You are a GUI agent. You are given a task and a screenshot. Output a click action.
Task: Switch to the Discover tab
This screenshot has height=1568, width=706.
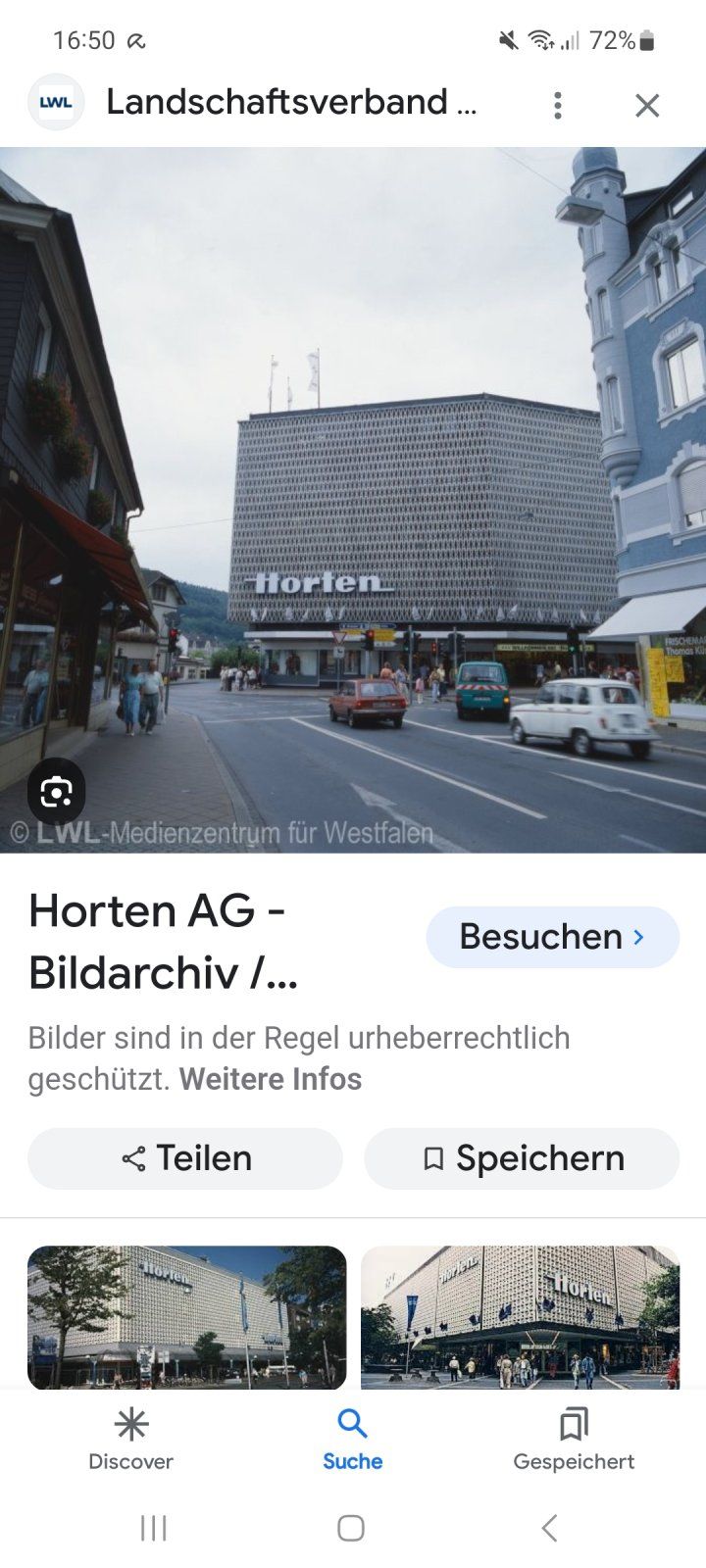(x=130, y=1439)
